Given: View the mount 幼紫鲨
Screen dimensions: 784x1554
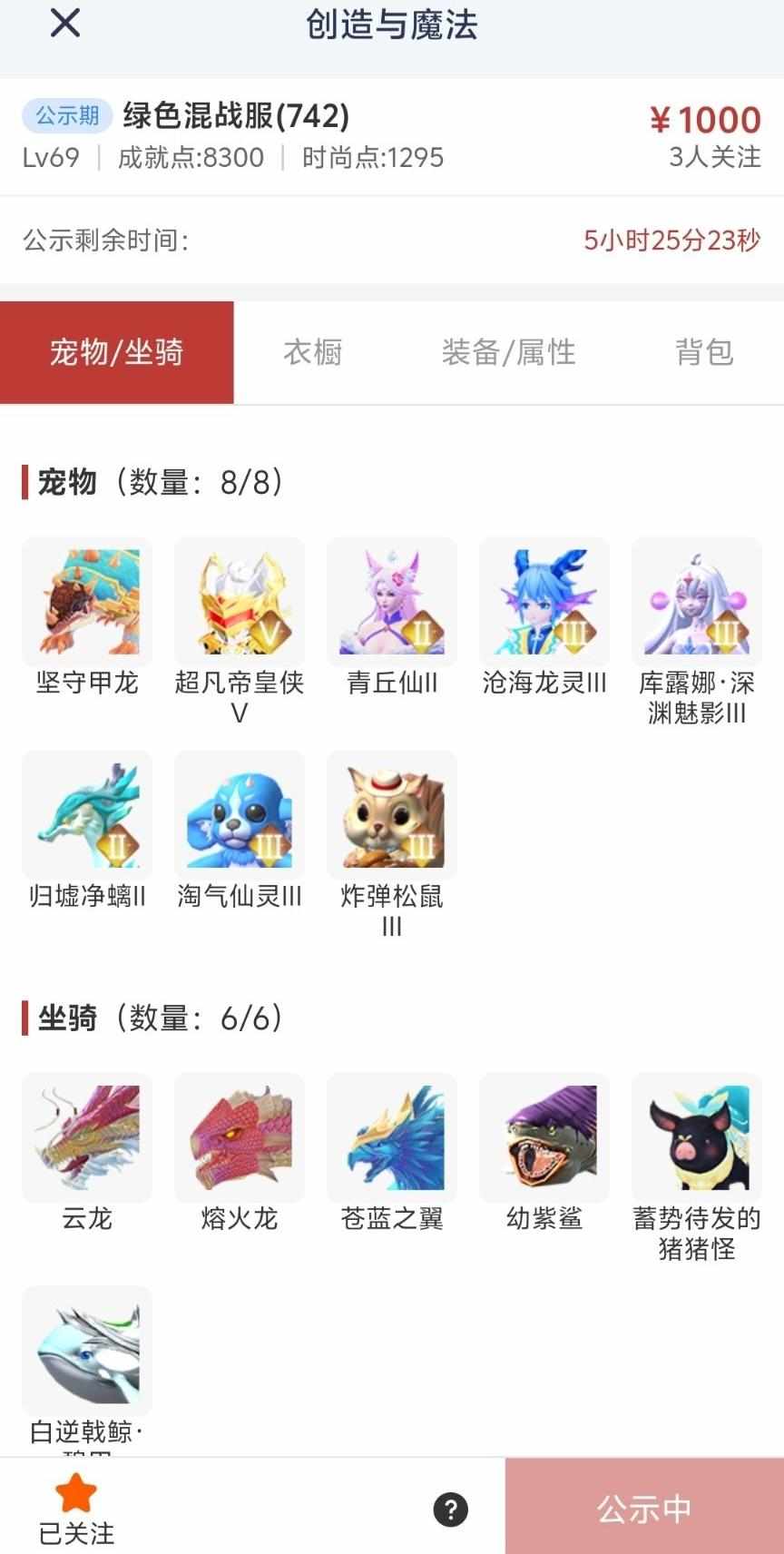Looking at the screenshot, I should pos(544,1138).
